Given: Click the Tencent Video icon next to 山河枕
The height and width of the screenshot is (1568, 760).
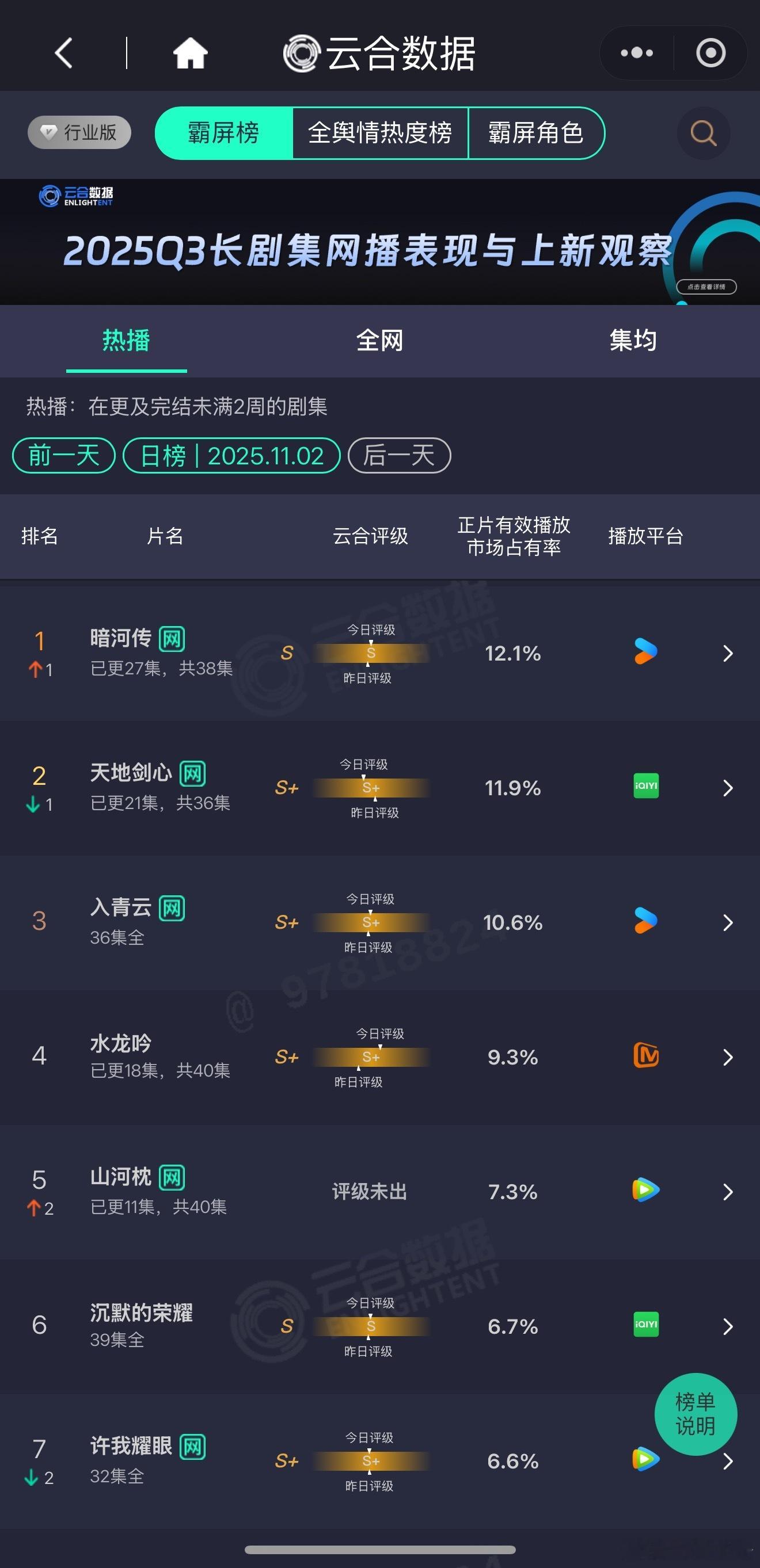Looking at the screenshot, I should pos(645,1192).
